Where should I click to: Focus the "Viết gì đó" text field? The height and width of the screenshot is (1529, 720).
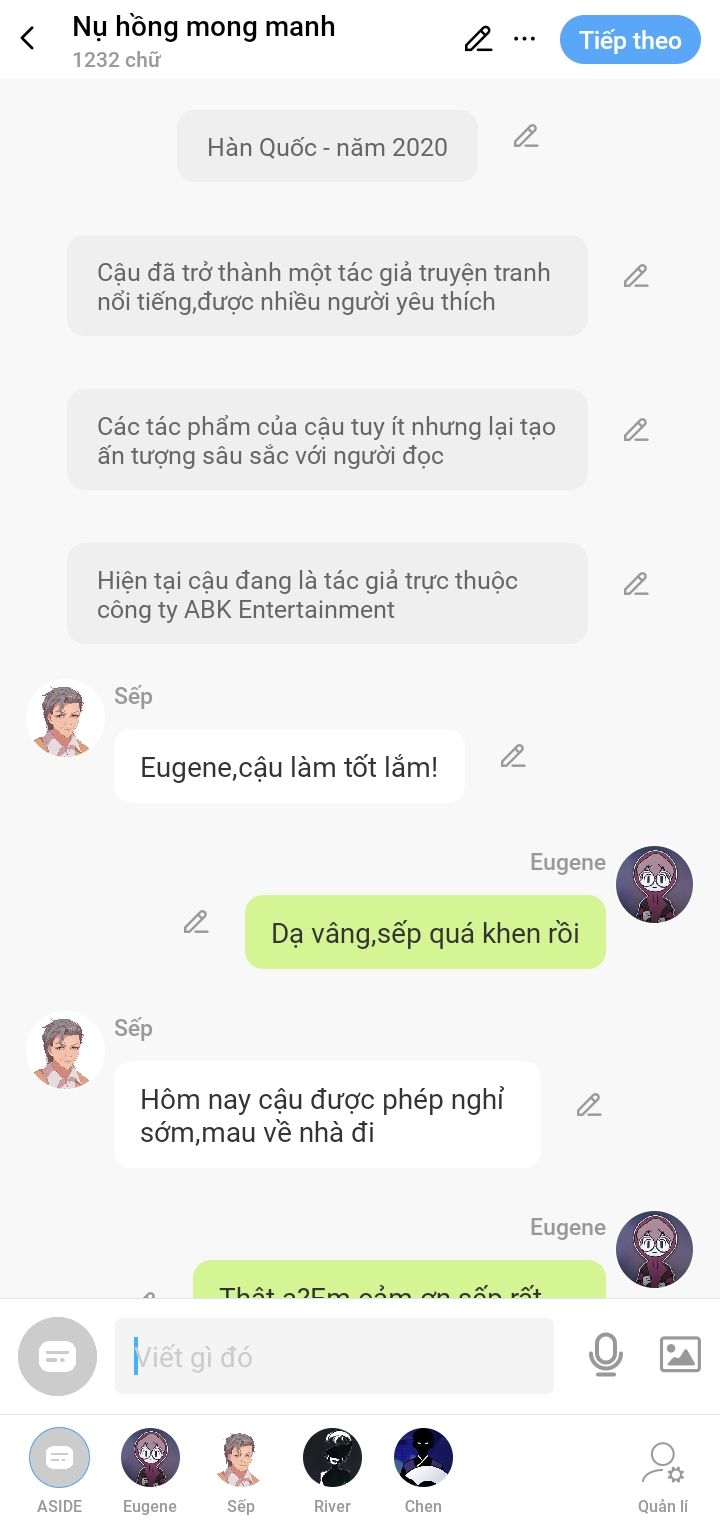pyautogui.click(x=335, y=1356)
